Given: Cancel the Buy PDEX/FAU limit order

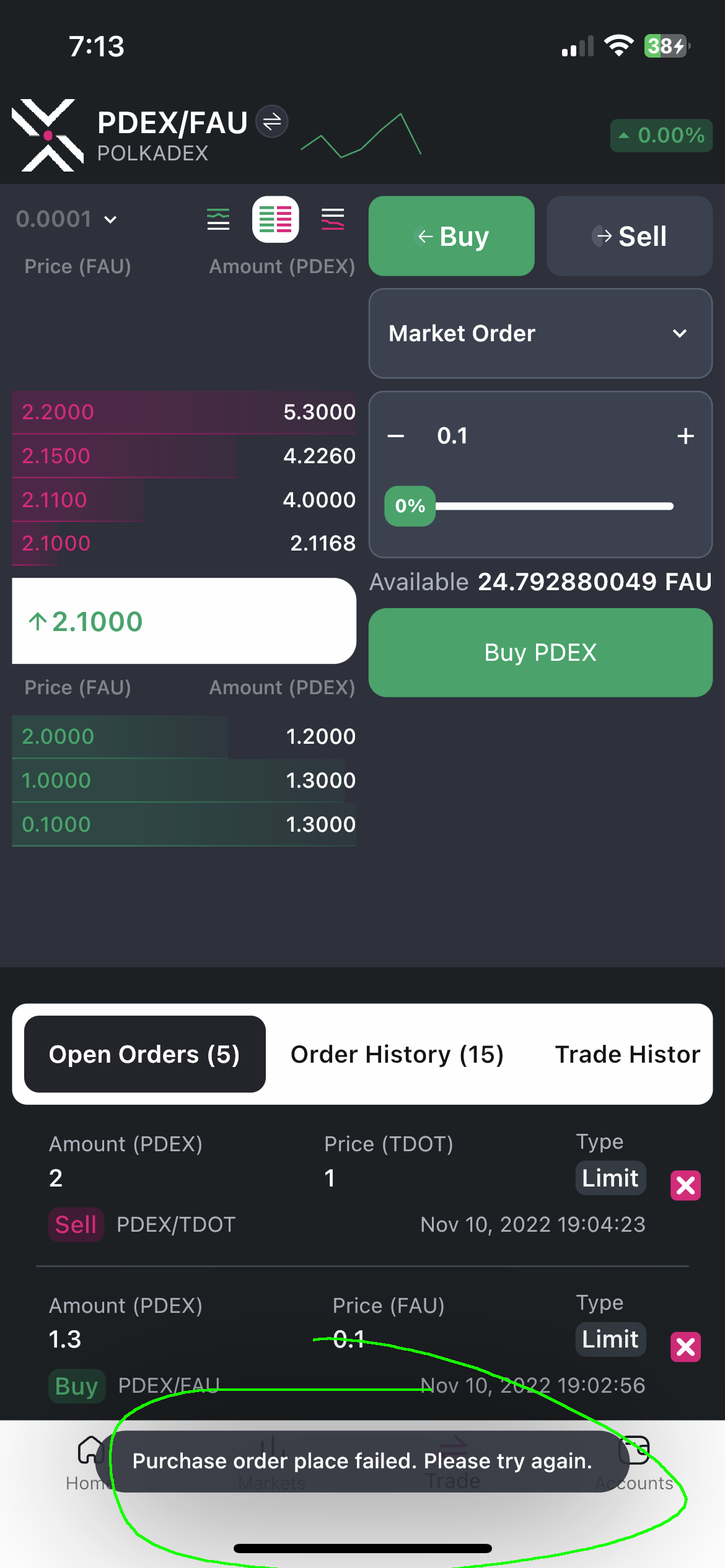Looking at the screenshot, I should (685, 1346).
